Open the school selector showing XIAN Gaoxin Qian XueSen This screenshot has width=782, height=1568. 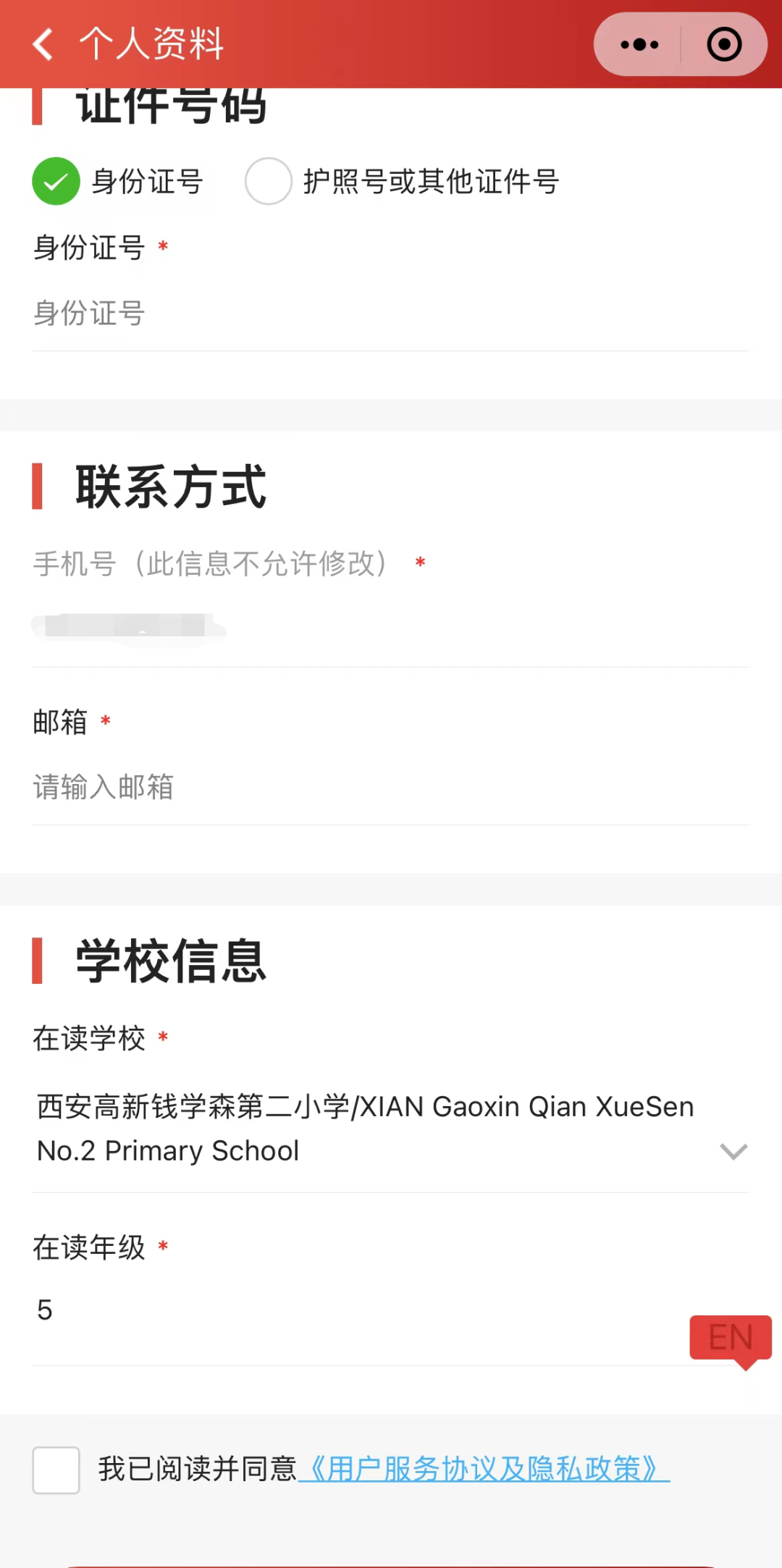click(362, 1128)
